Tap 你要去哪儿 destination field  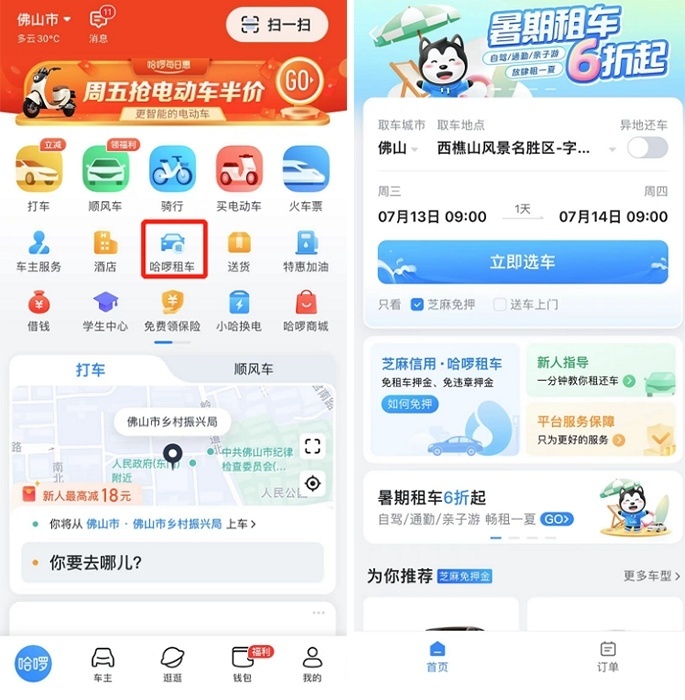pyautogui.click(x=172, y=563)
